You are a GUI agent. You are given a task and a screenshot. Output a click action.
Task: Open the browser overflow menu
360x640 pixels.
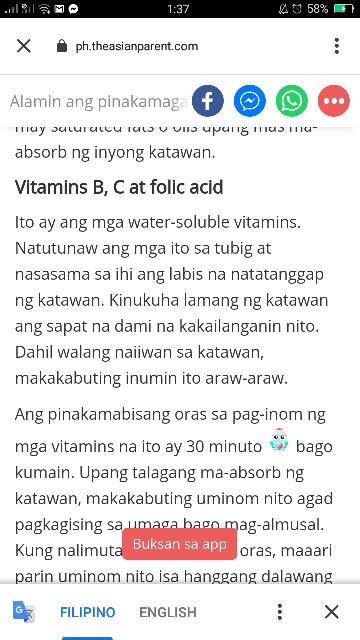click(x=337, y=46)
